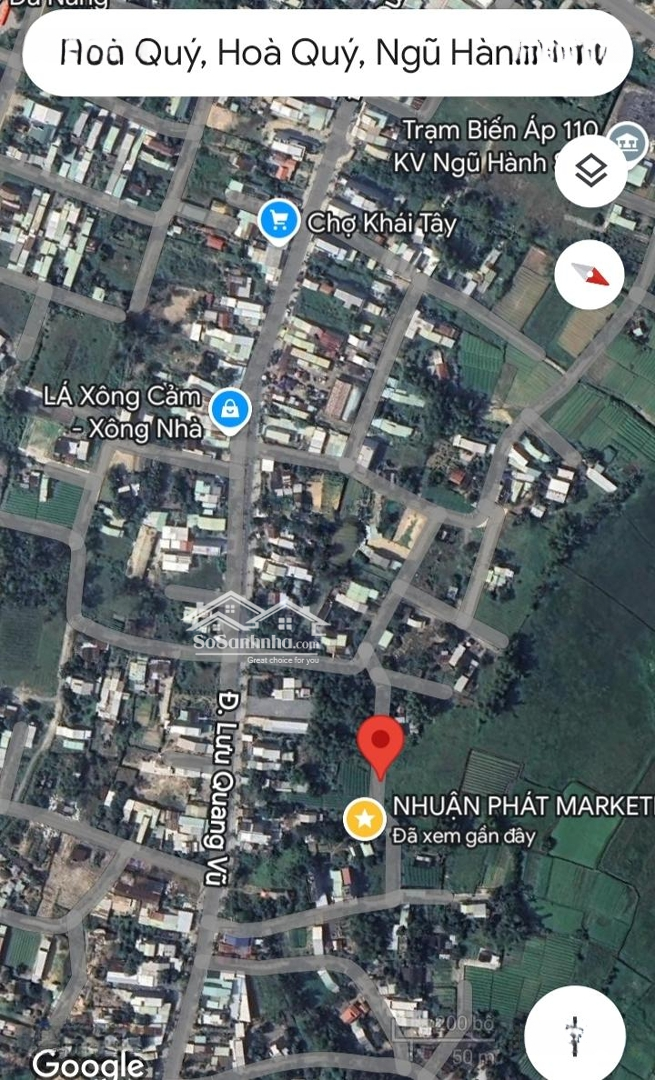The height and width of the screenshot is (1080, 655).
Task: Open the map layers selector
Action: pos(590,171)
